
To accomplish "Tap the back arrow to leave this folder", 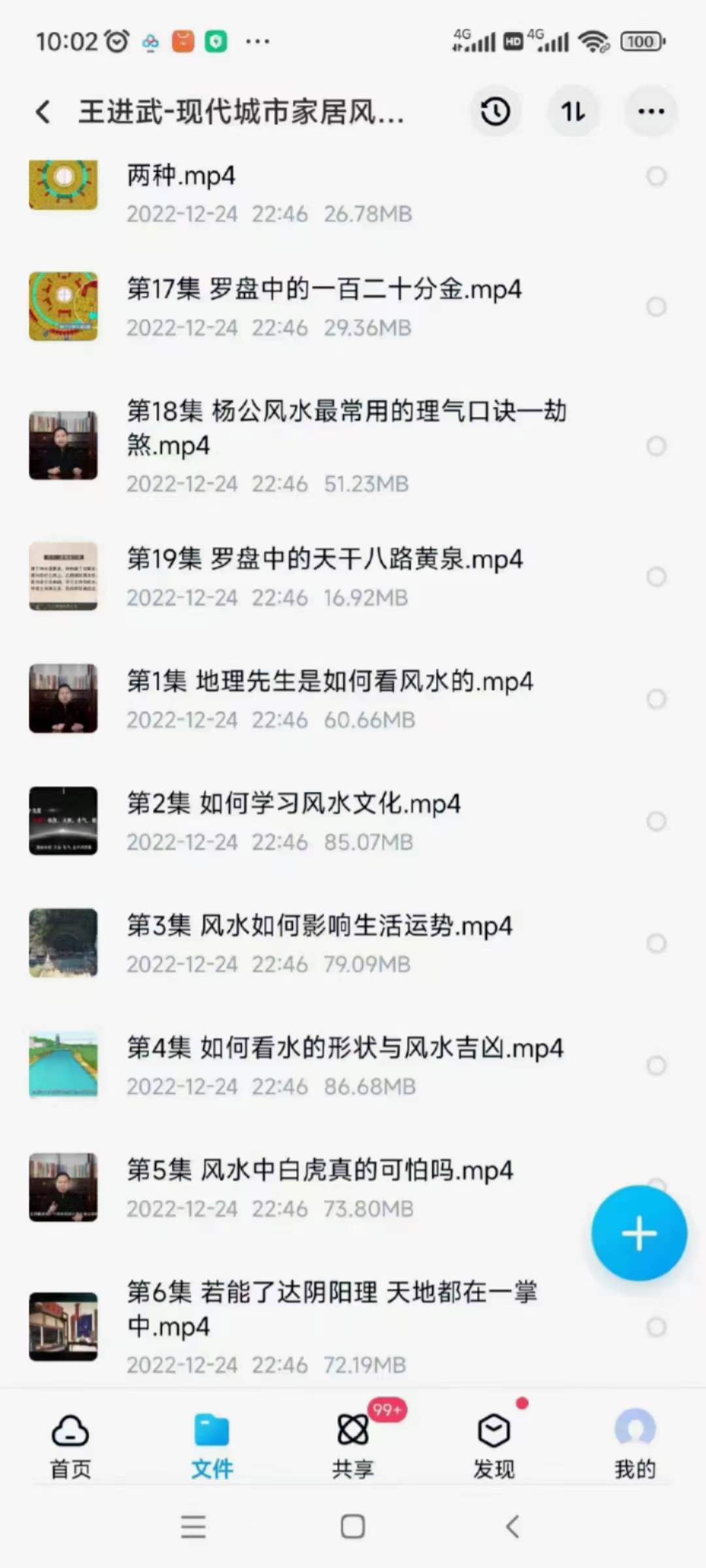I will [43, 111].
